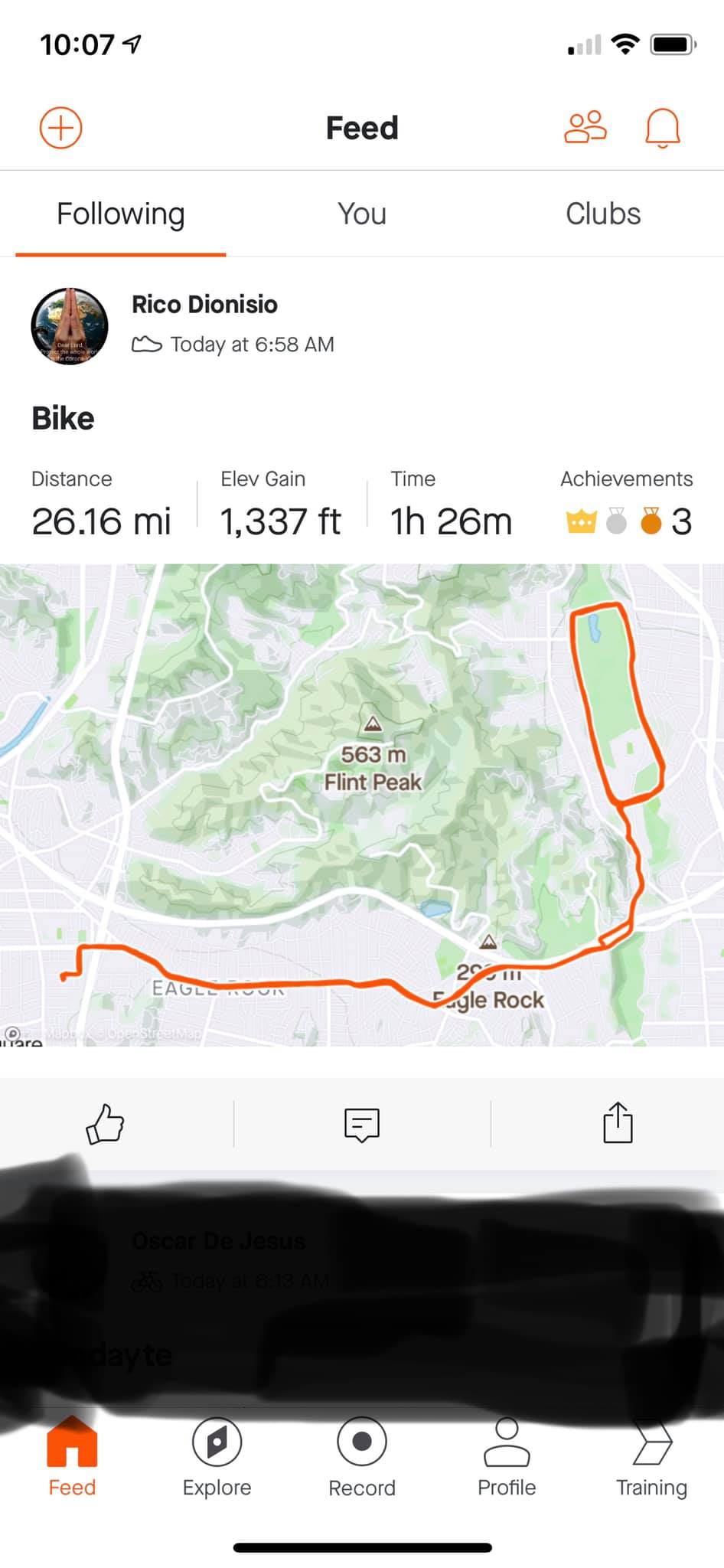
Task: Open the notifications bell
Action: coord(662,127)
